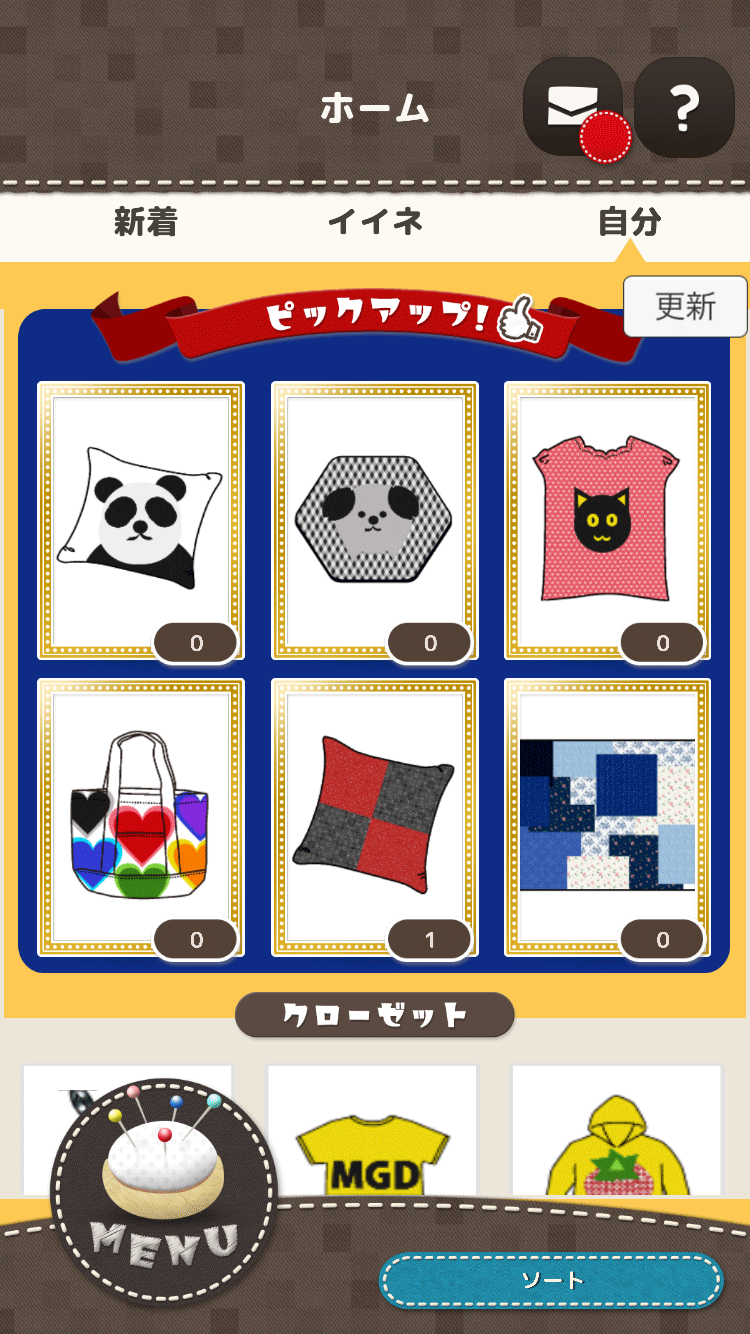The image size is (750, 1334).
Task: Open the rainbow hearts tote bag item
Action: click(x=141, y=817)
